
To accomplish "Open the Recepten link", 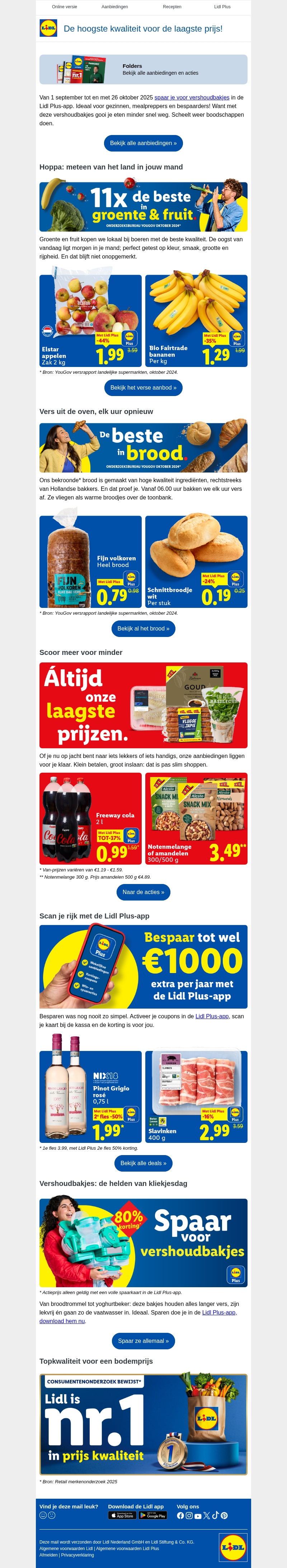I will (x=172, y=7).
